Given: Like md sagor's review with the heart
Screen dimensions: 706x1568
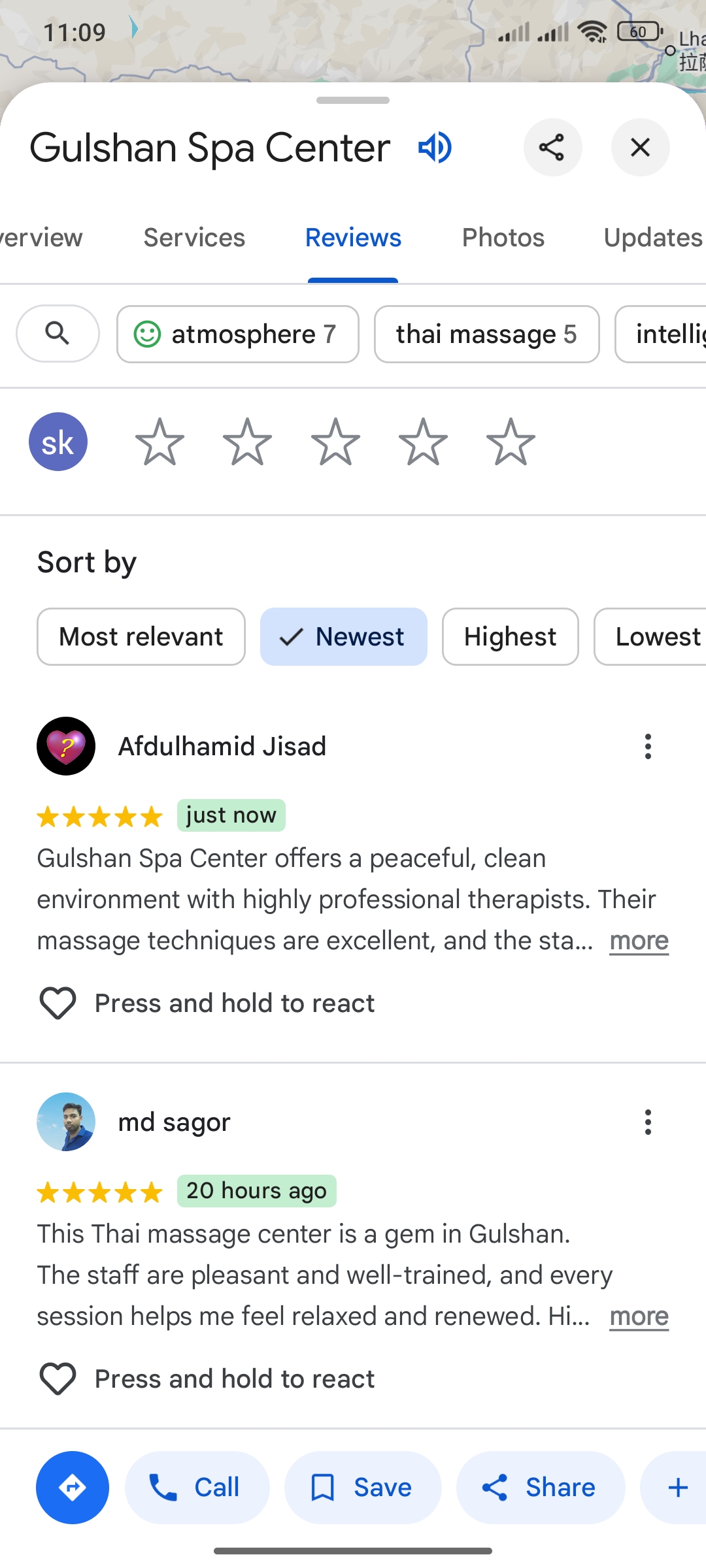Looking at the screenshot, I should [58, 1379].
